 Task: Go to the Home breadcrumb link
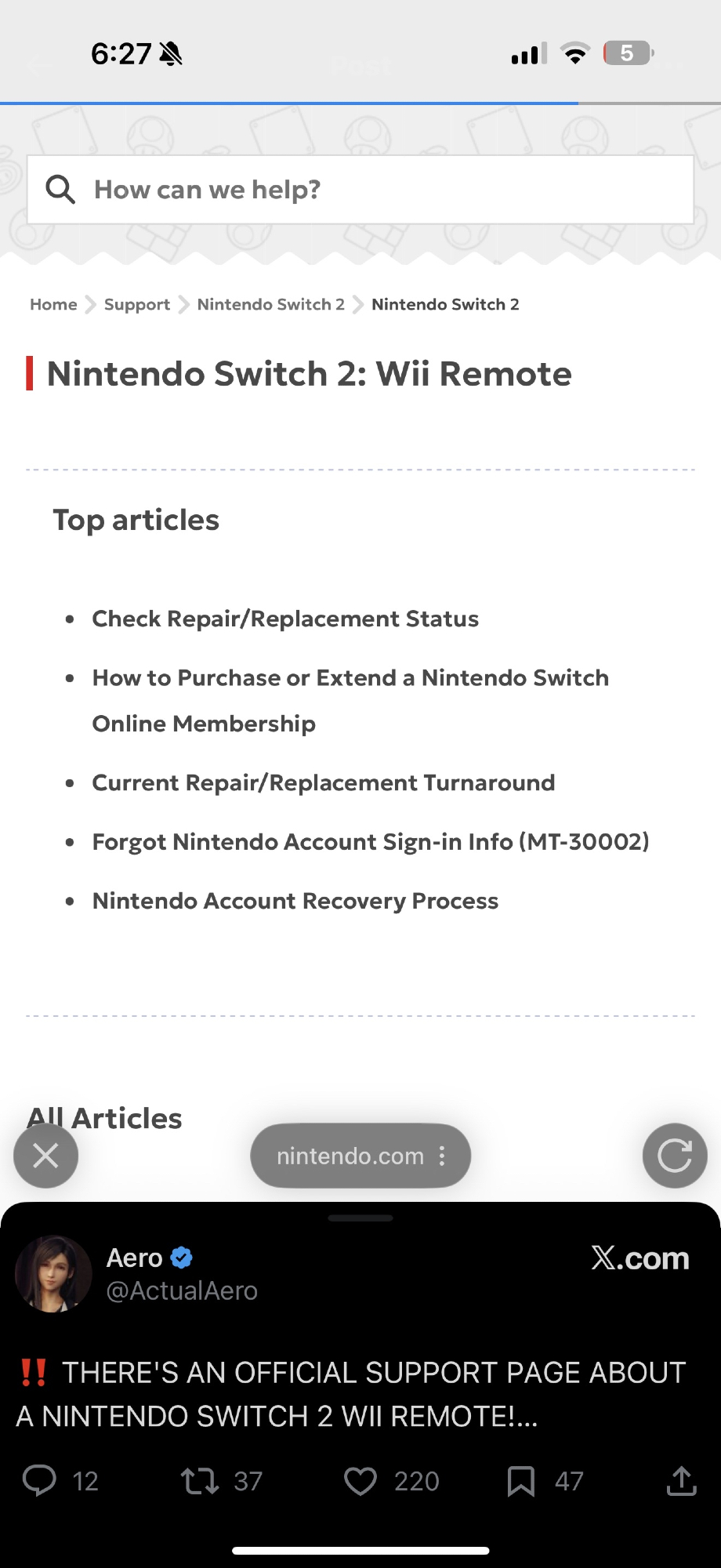[x=53, y=304]
